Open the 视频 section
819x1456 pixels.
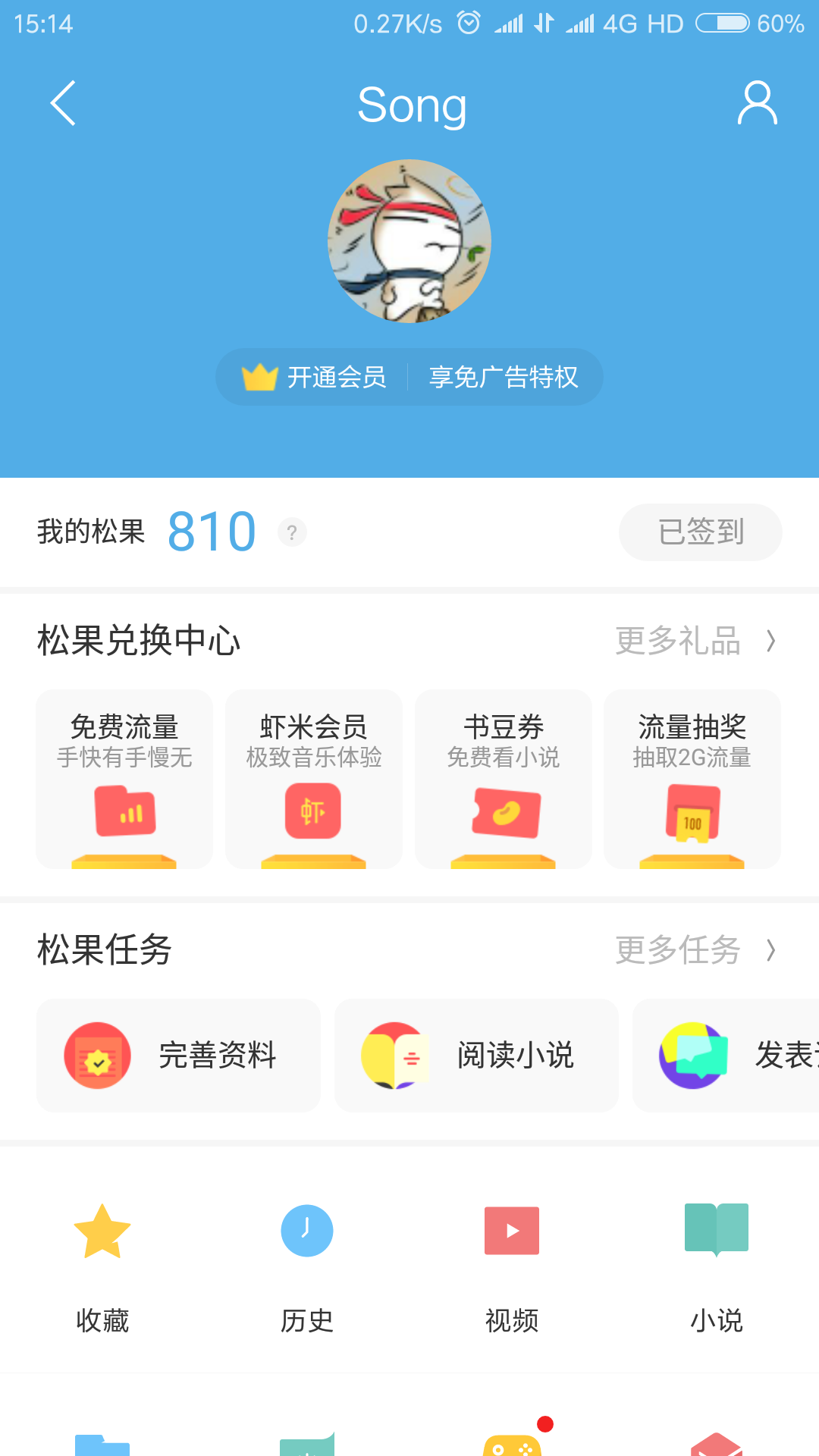click(512, 1266)
